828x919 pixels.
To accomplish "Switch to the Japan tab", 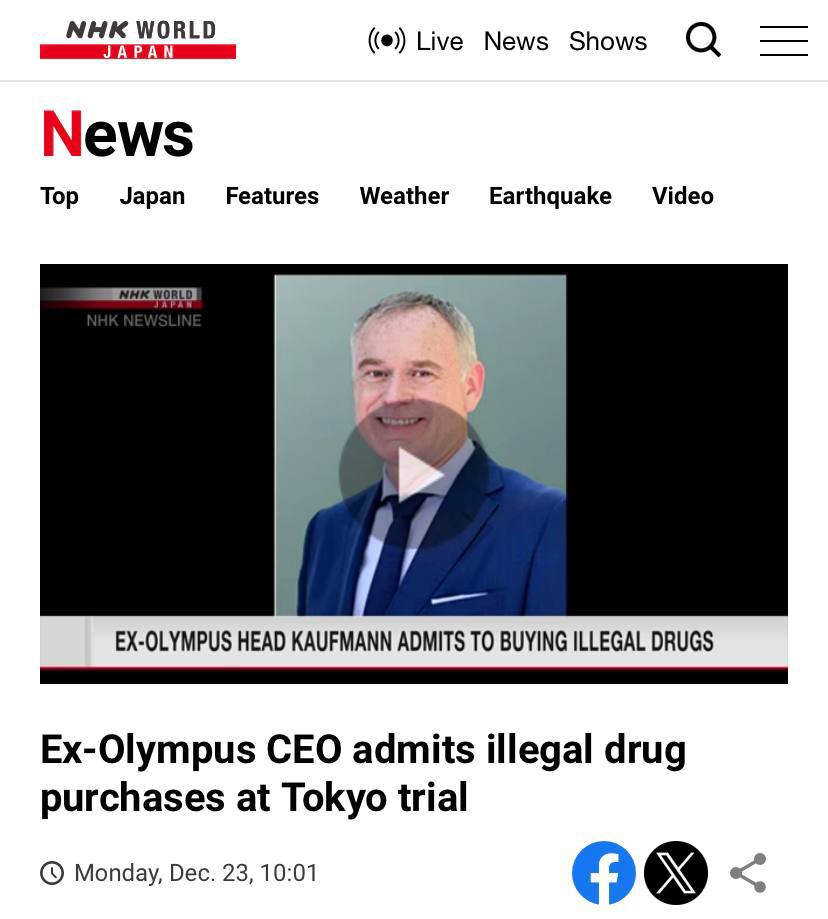I will [152, 196].
